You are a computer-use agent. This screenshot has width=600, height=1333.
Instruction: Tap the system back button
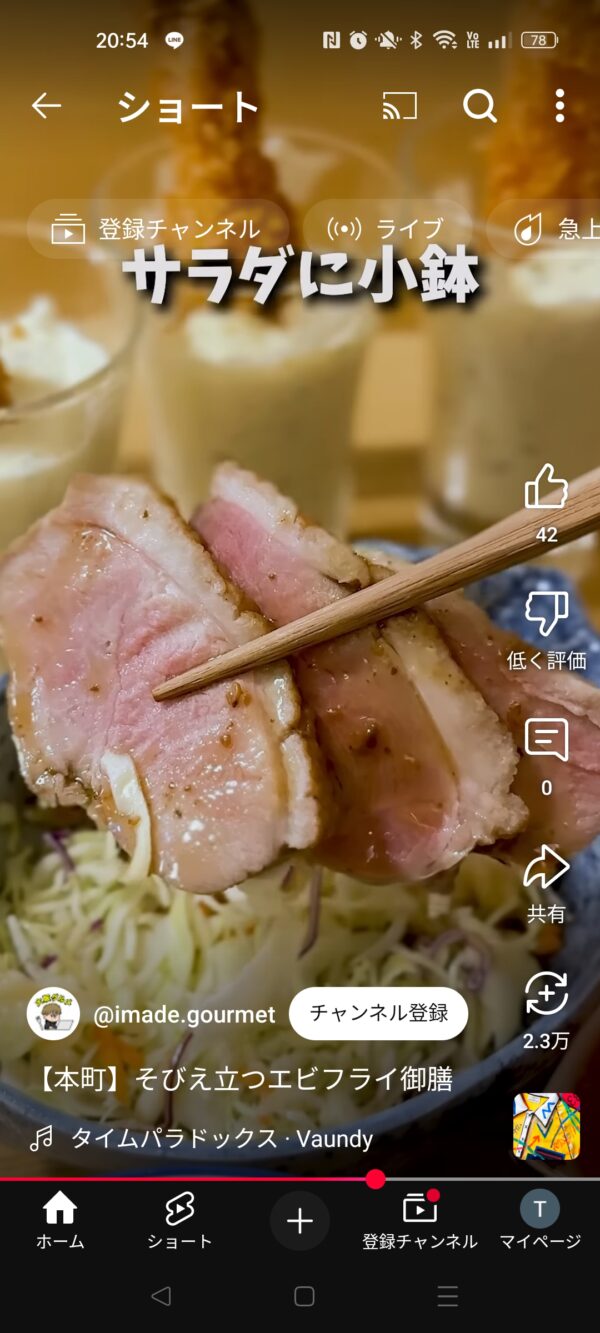tap(160, 1297)
